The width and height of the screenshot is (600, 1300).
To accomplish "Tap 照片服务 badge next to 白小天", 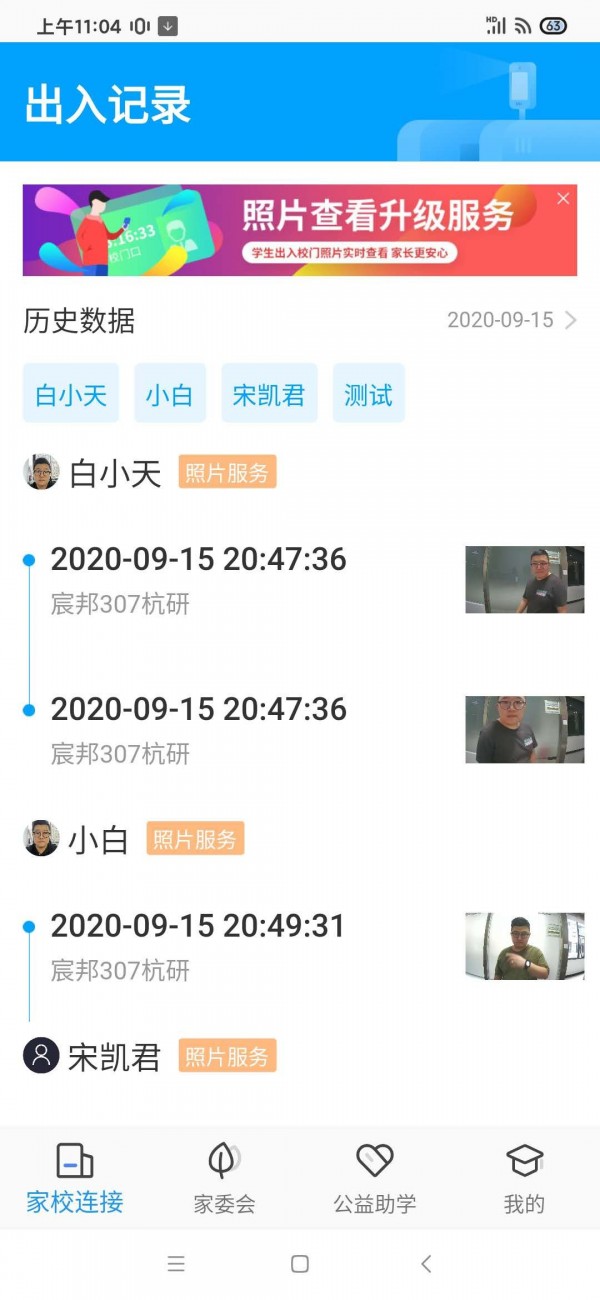I will click(x=227, y=472).
